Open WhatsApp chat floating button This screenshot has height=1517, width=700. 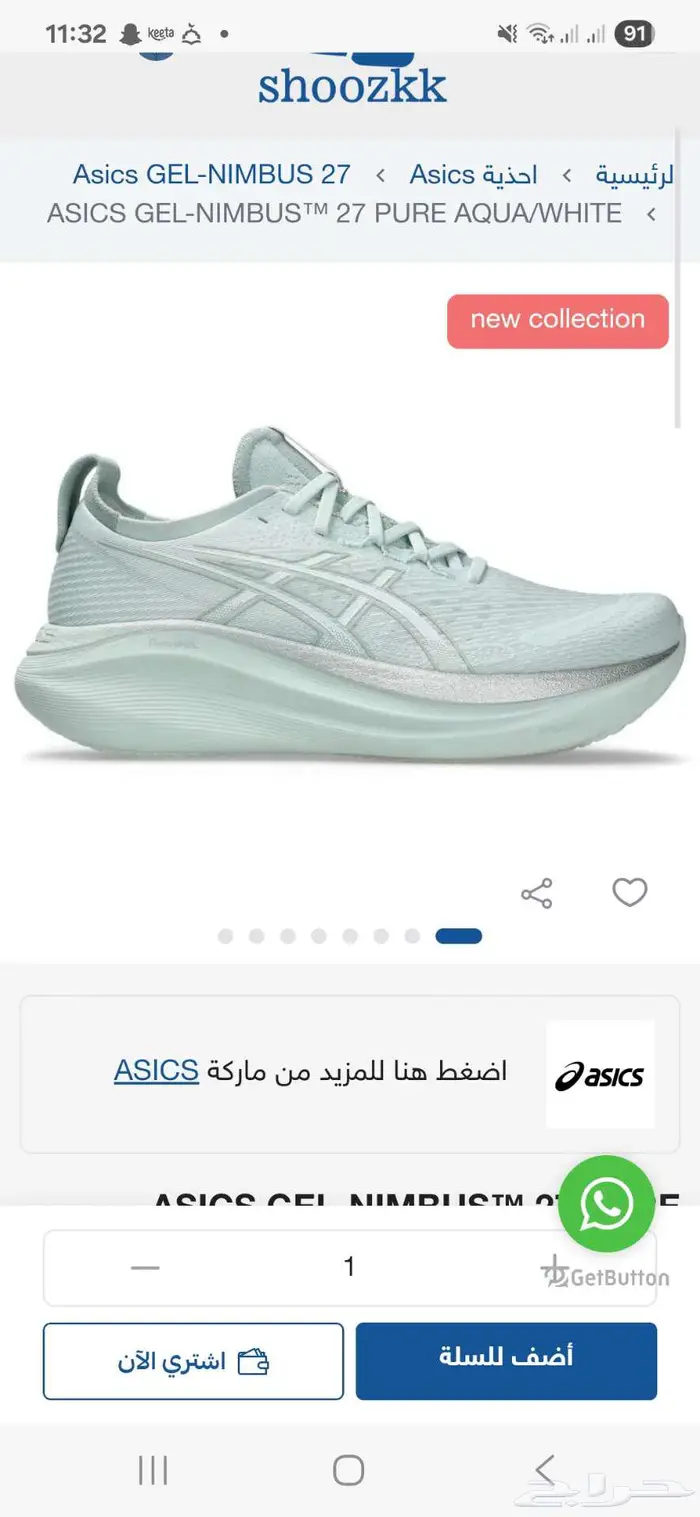(606, 1204)
